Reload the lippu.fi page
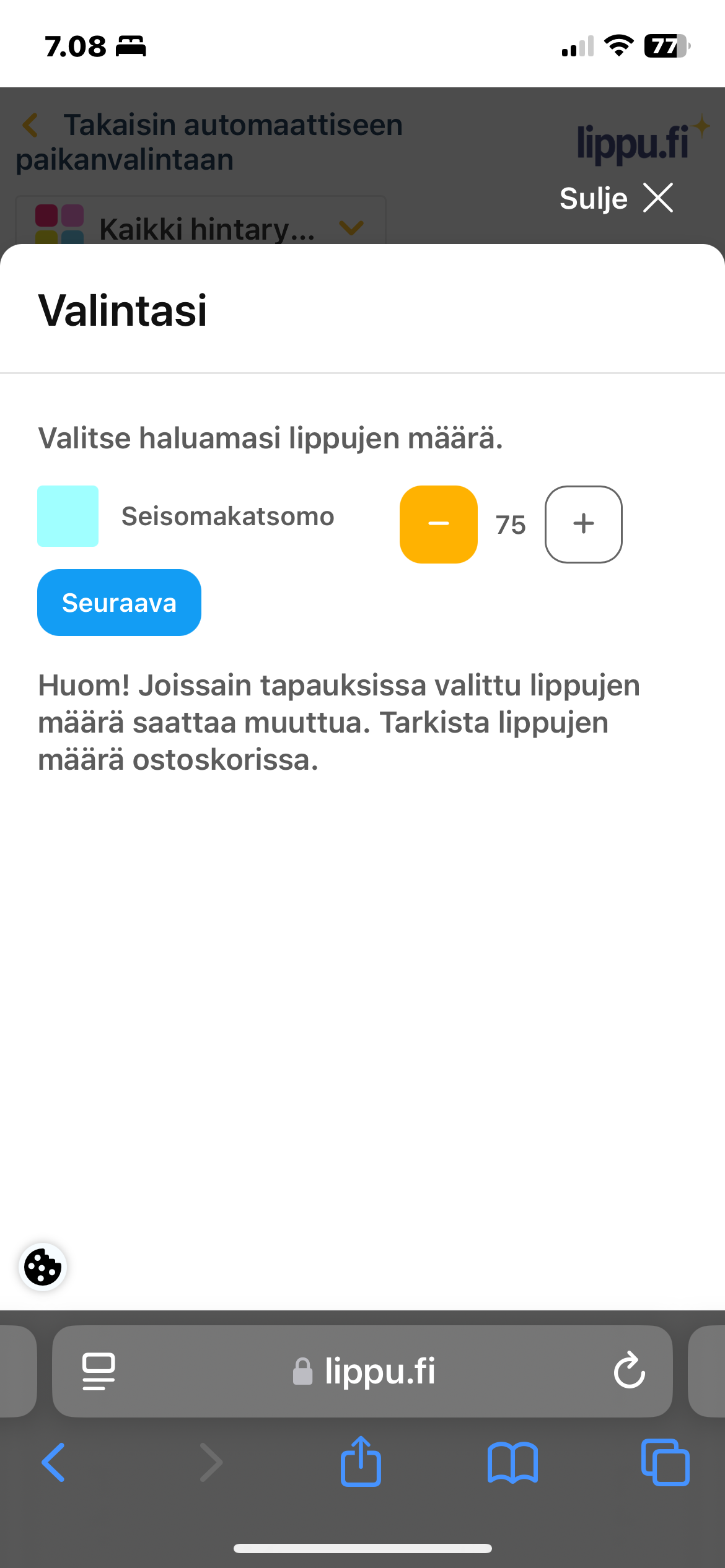 pos(629,1370)
